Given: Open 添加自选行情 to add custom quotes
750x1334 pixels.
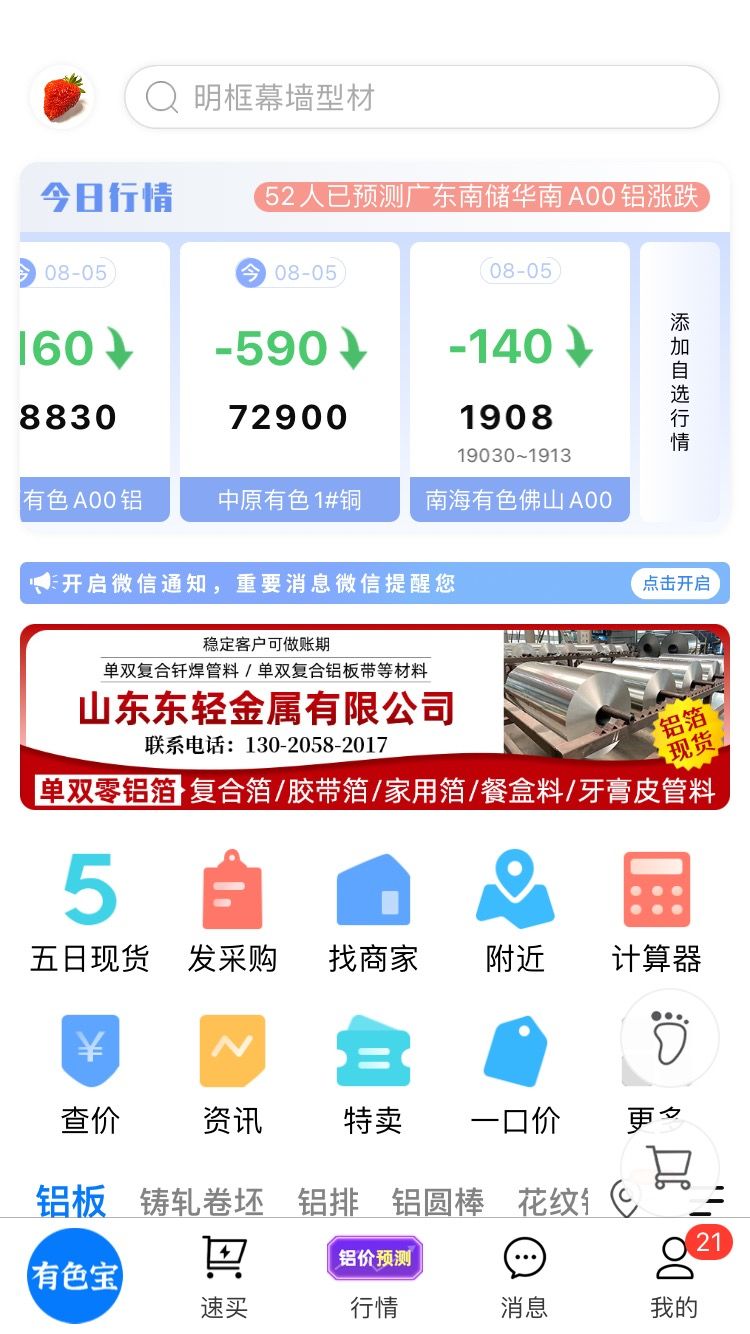Looking at the screenshot, I should click(679, 382).
